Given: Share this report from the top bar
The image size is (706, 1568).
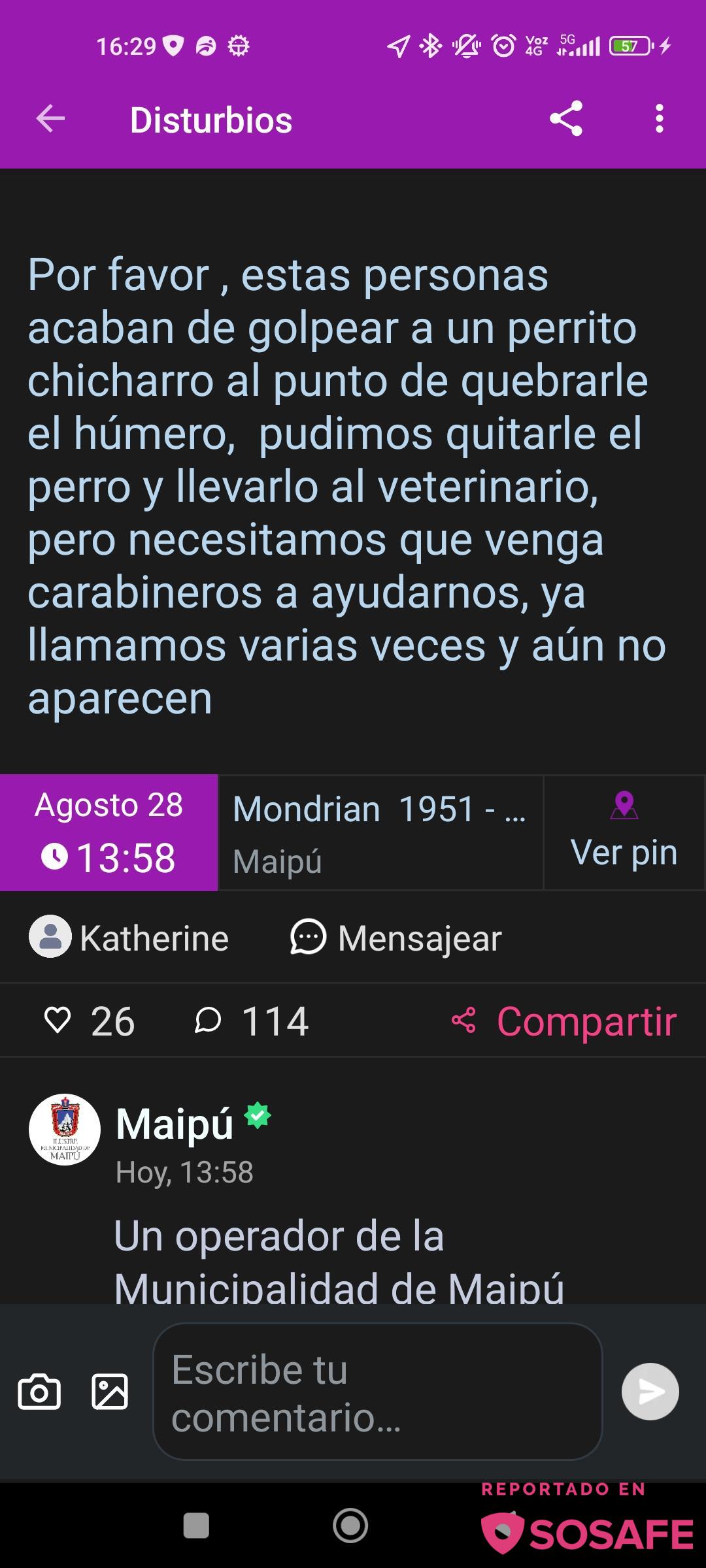Looking at the screenshot, I should (x=566, y=119).
